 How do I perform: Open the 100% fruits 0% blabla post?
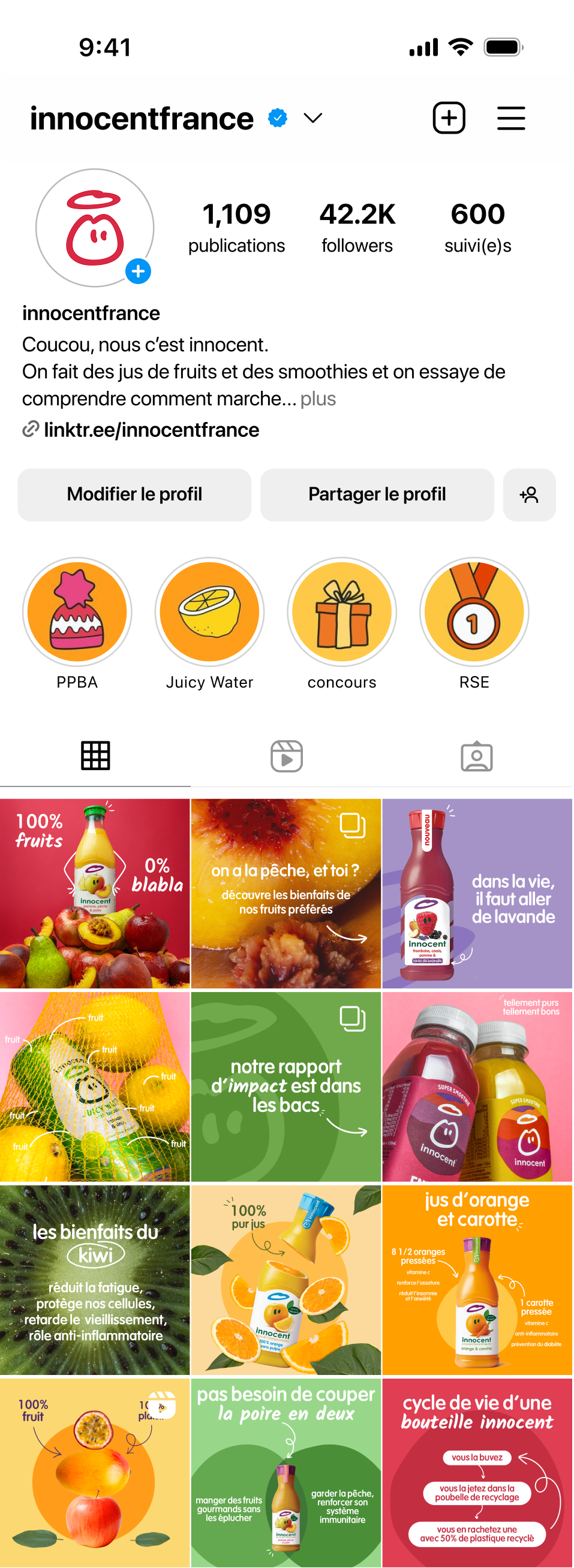pos(94,893)
